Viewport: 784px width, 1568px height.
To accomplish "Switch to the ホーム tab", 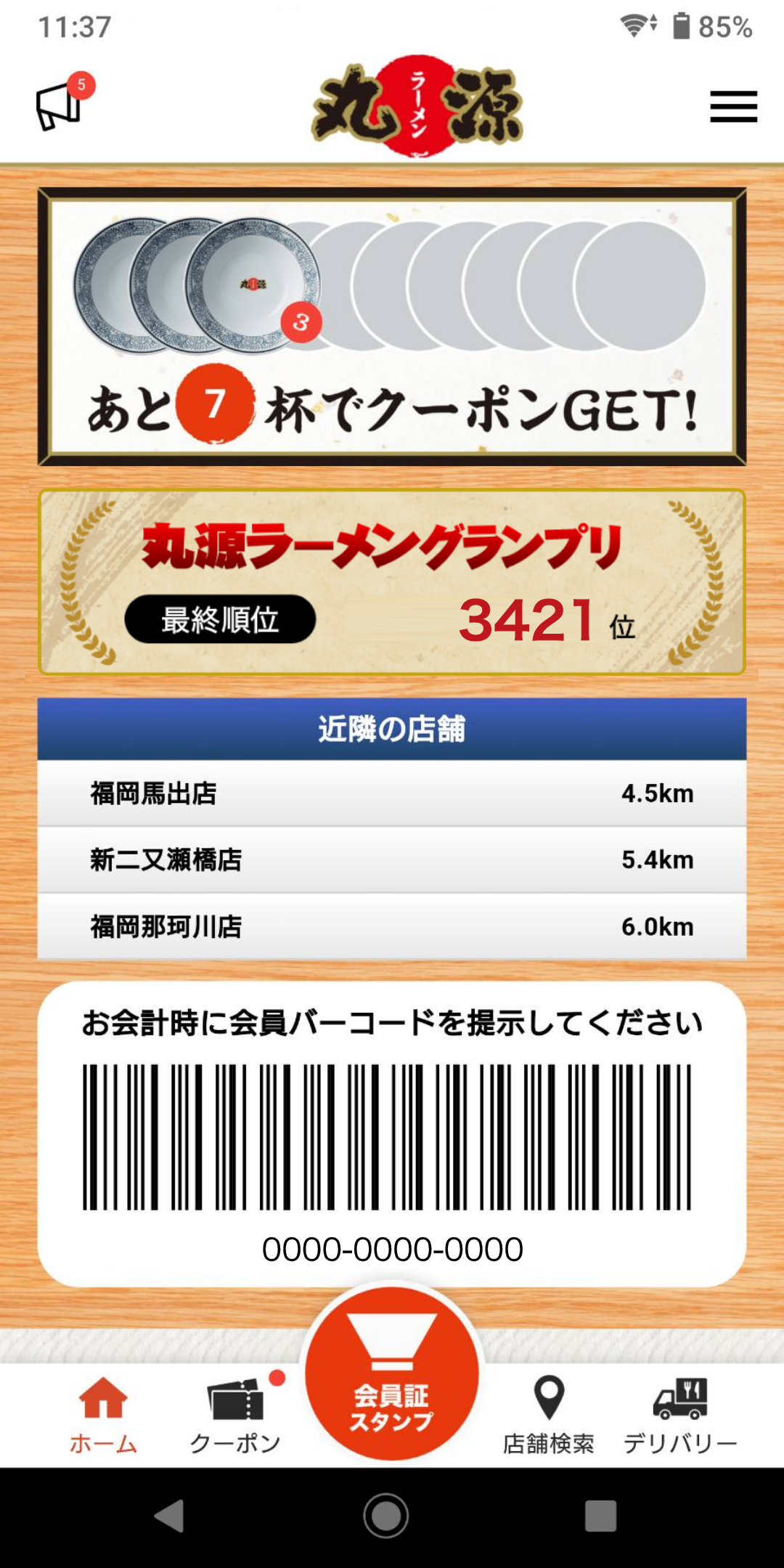I will (x=103, y=1415).
